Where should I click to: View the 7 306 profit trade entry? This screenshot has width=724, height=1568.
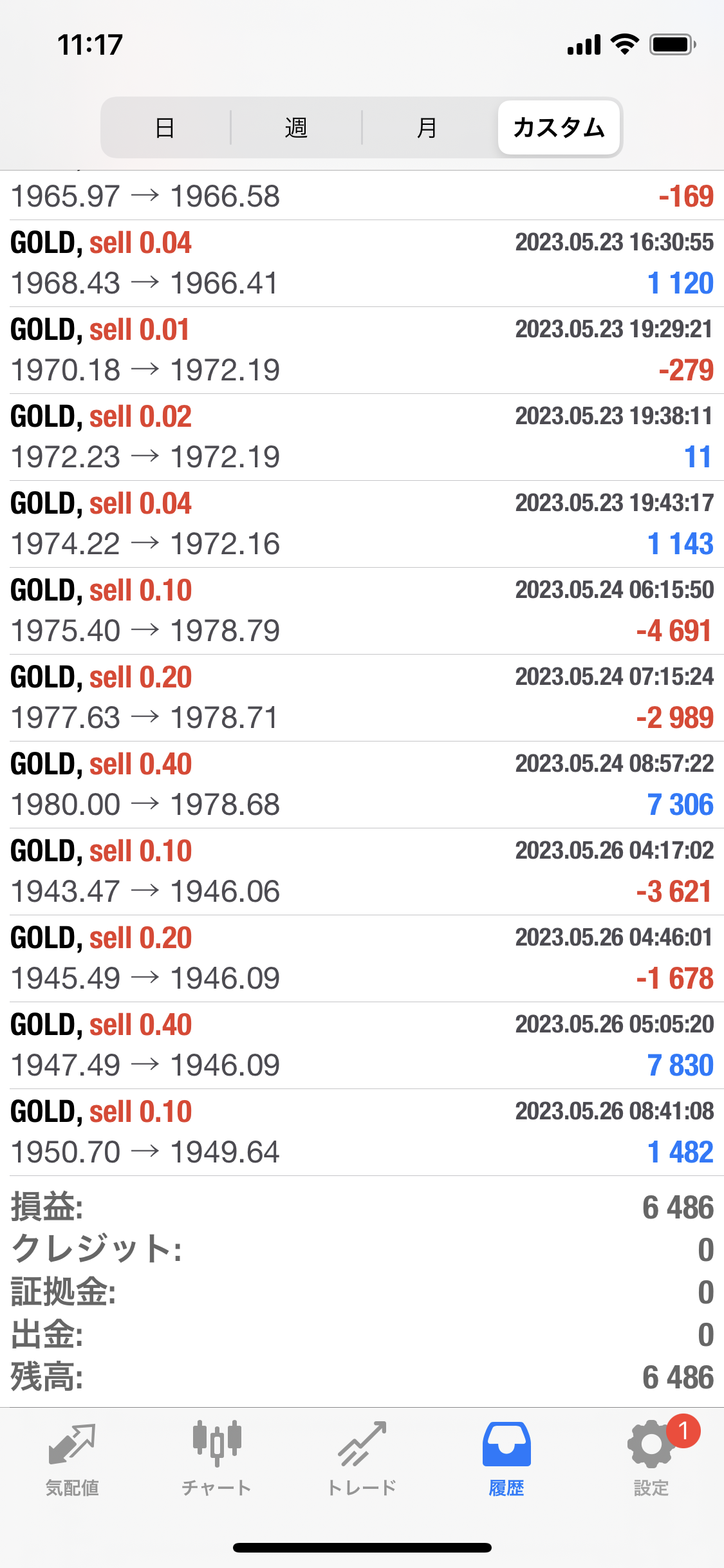362,785
